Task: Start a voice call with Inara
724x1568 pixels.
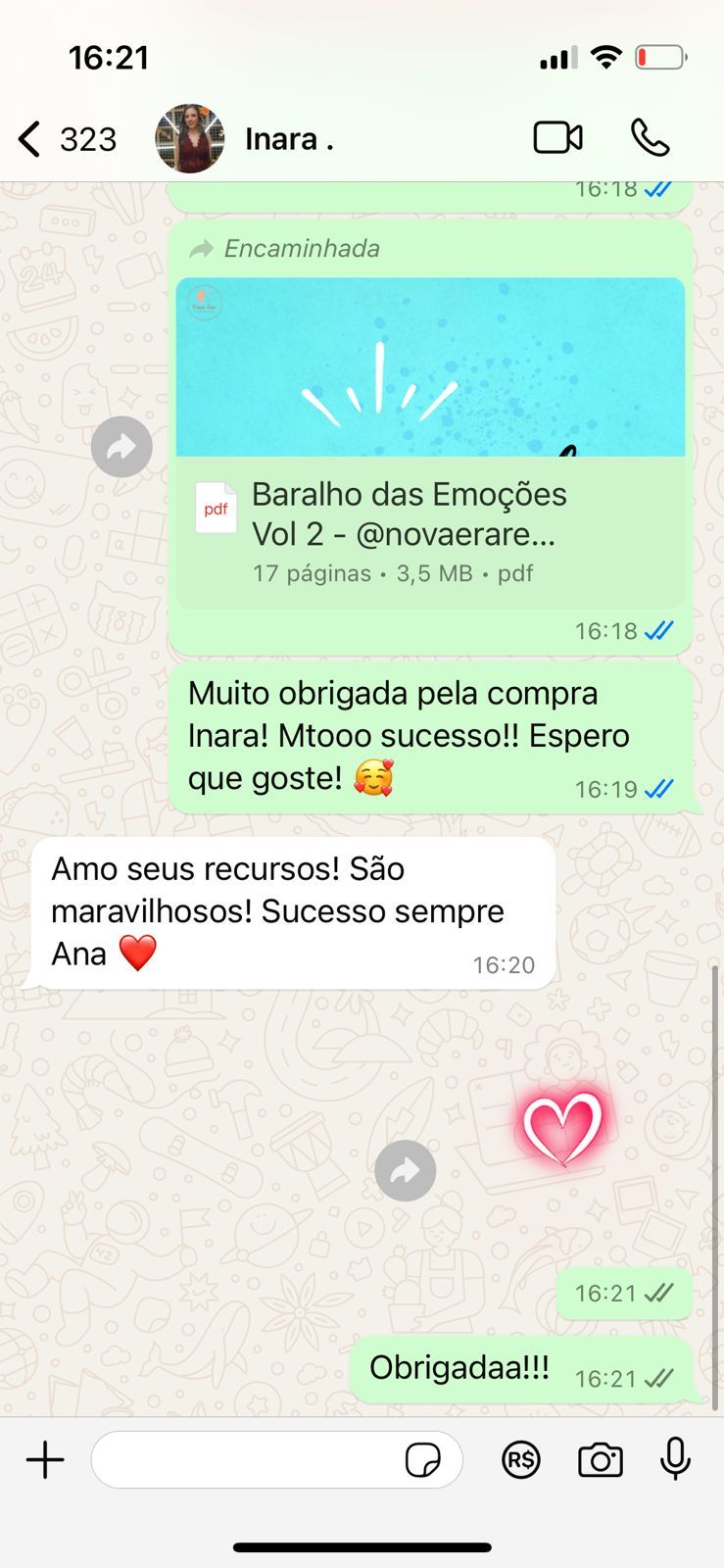Action: pos(650,138)
